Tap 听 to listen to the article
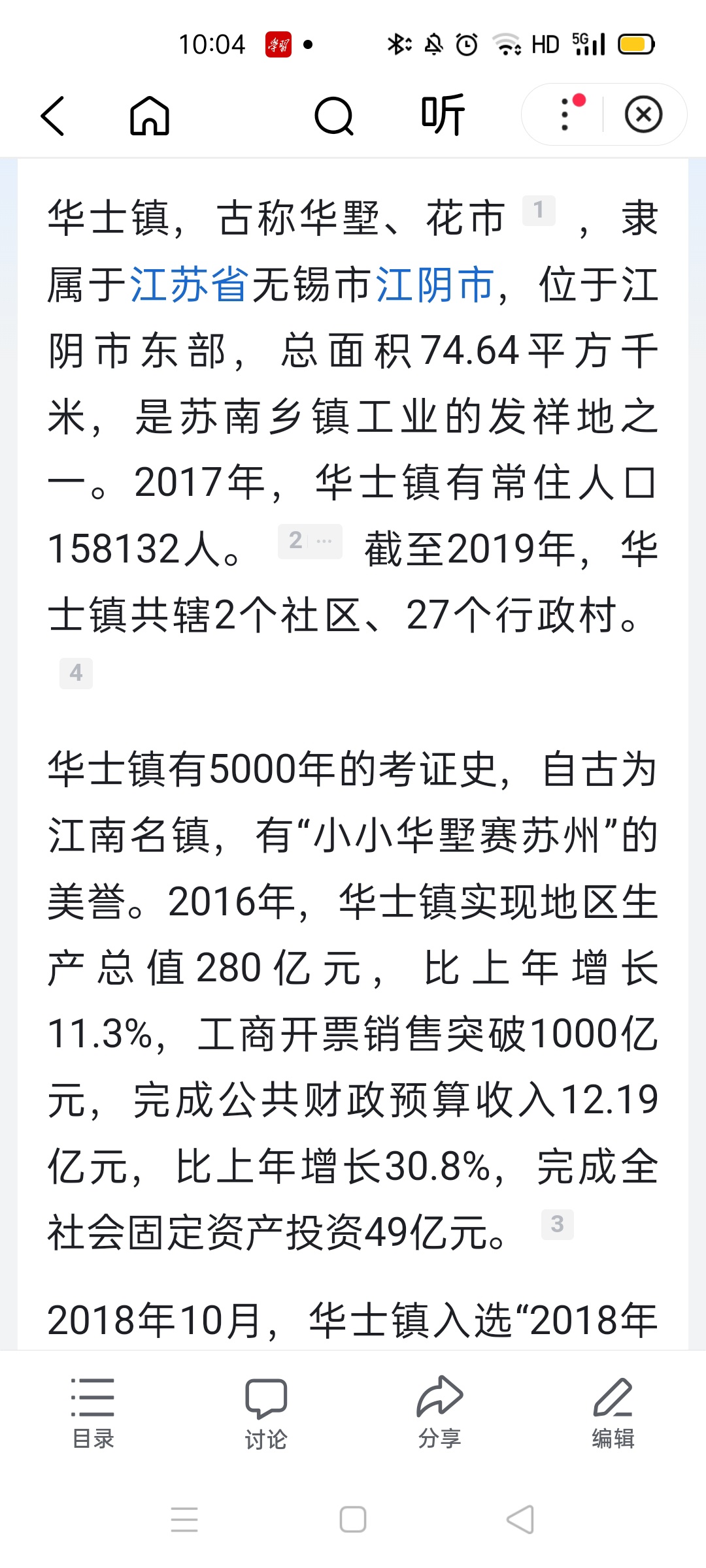 (x=443, y=115)
